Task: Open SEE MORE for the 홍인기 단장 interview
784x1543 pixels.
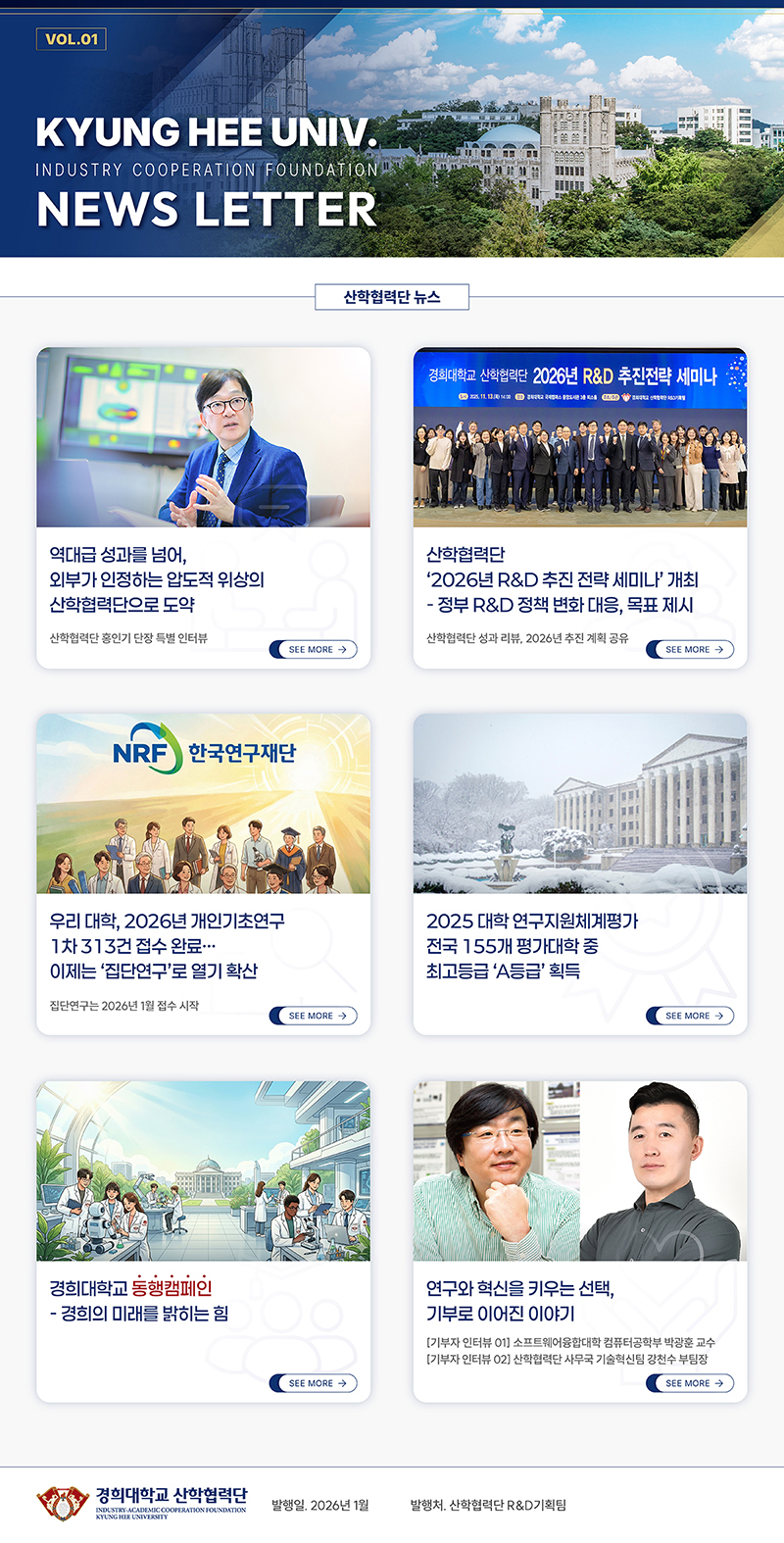Action: pyautogui.click(x=313, y=649)
